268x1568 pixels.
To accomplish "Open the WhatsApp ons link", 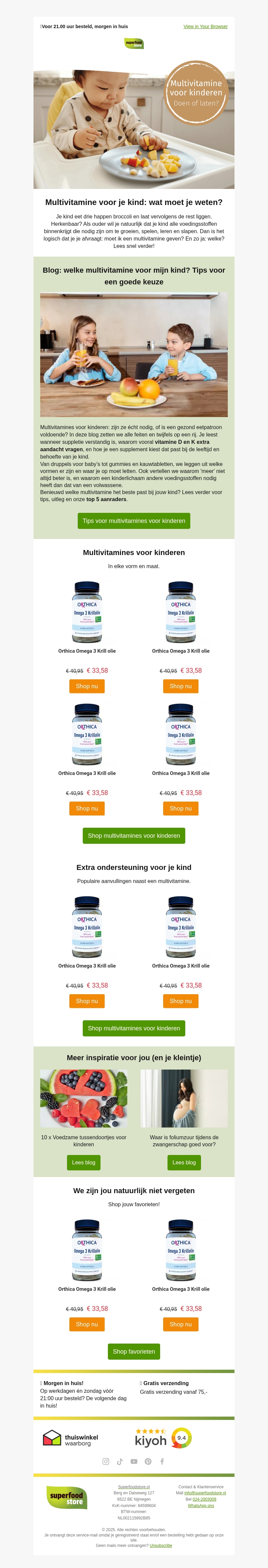I will pos(201,1505).
